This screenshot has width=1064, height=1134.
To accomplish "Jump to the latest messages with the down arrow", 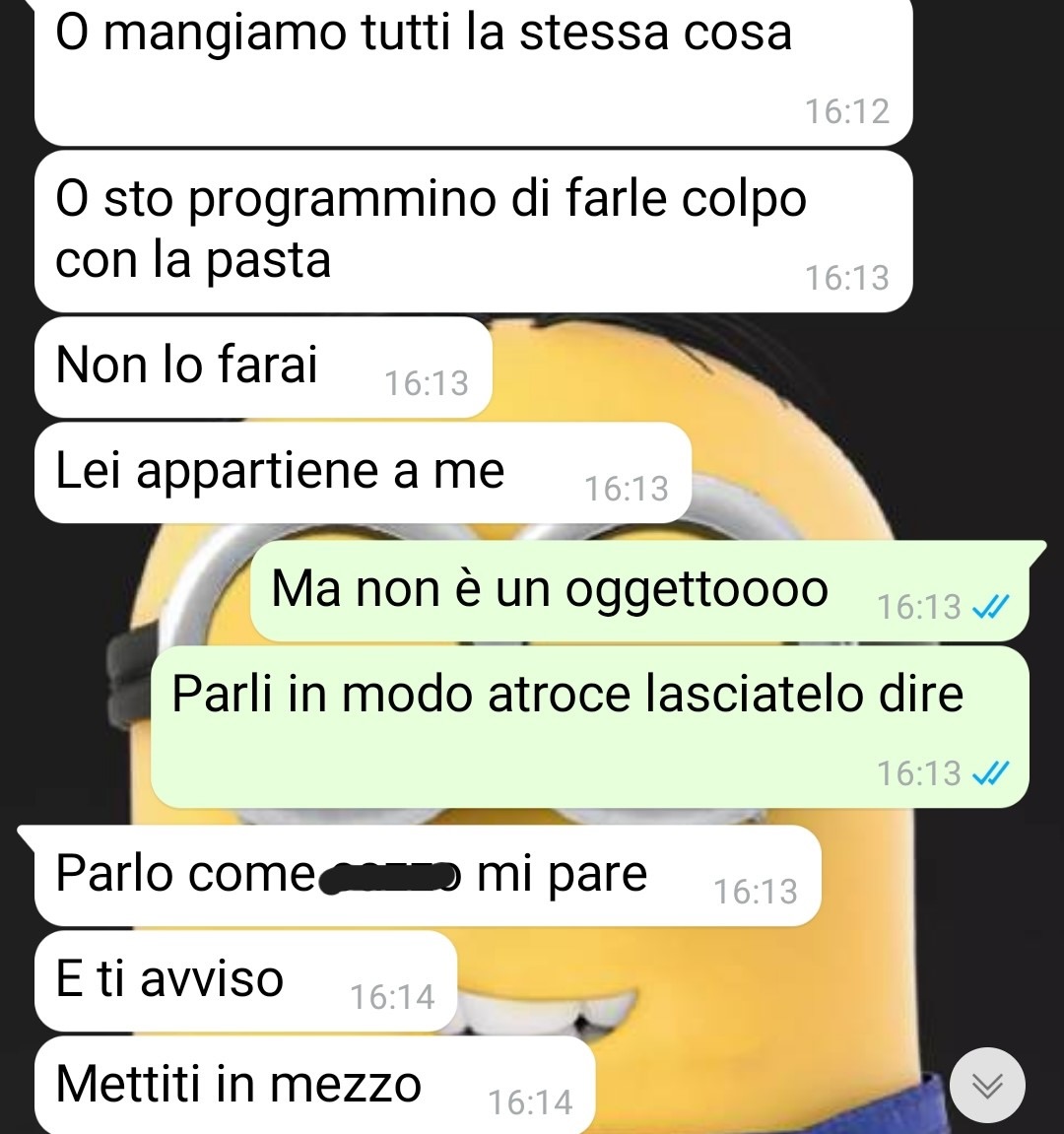I will click(988, 1085).
